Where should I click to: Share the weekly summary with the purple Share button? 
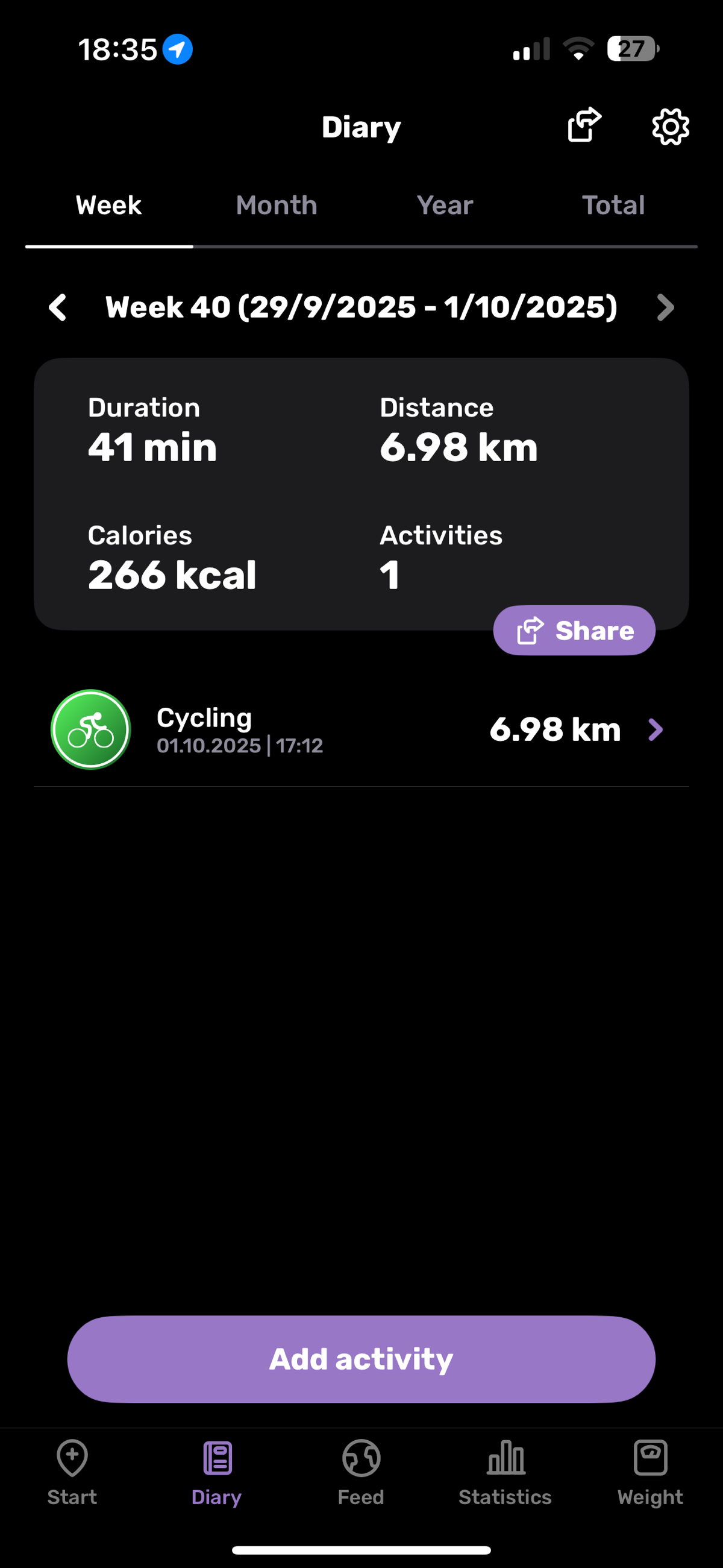coord(574,630)
